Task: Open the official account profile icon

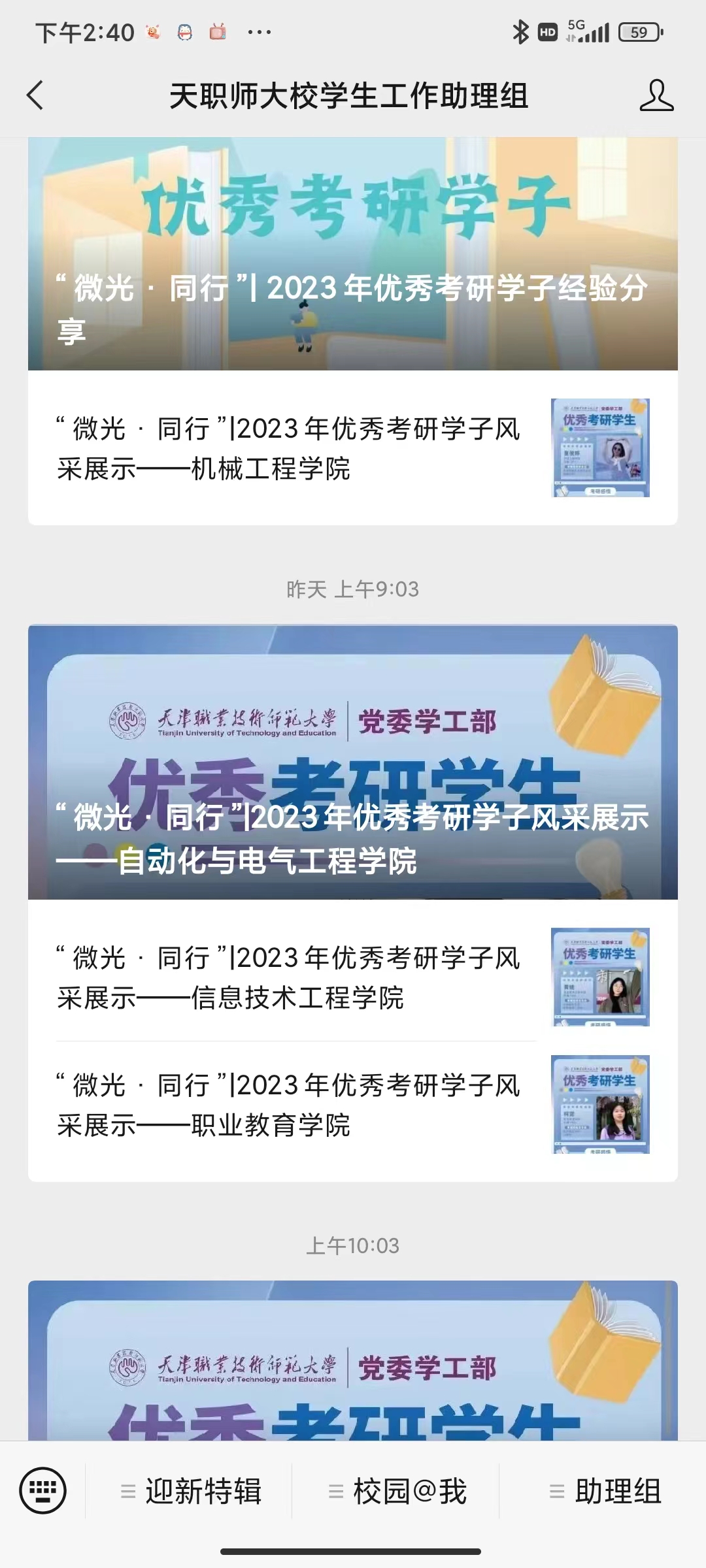Action: [x=656, y=96]
